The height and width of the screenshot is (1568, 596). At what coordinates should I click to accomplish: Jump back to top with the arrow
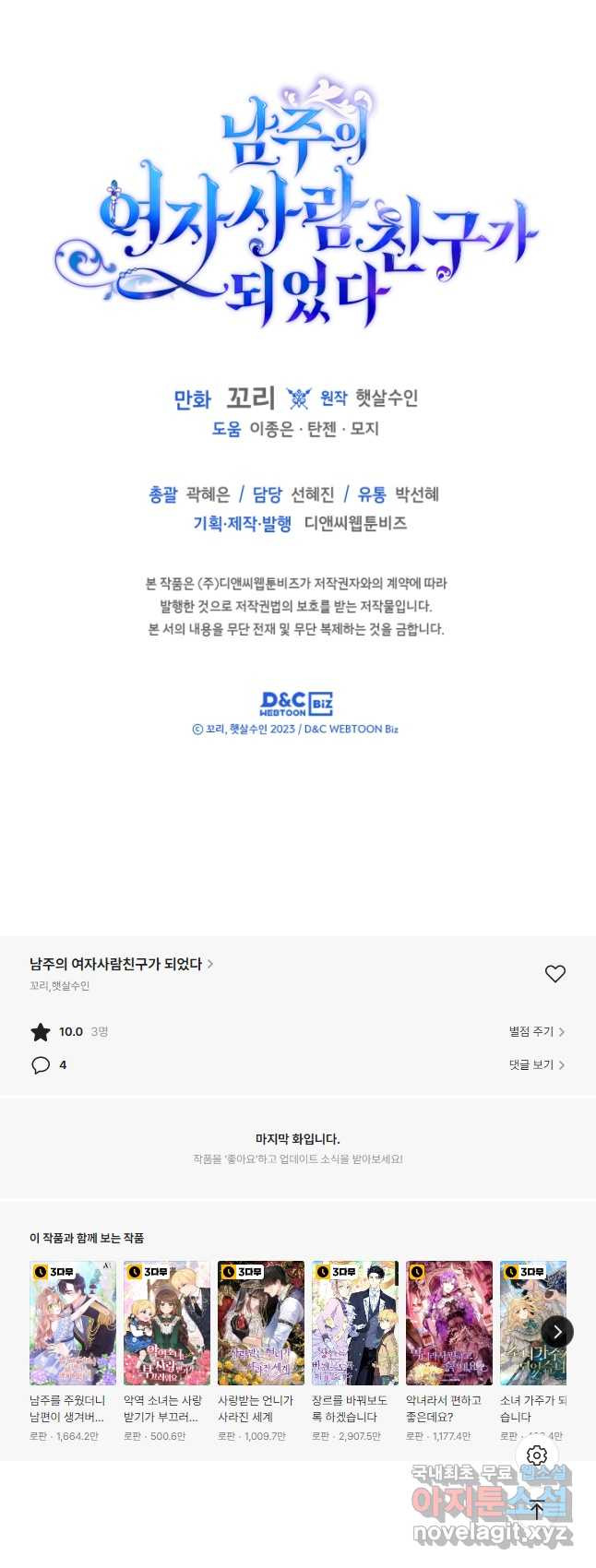[537, 1510]
